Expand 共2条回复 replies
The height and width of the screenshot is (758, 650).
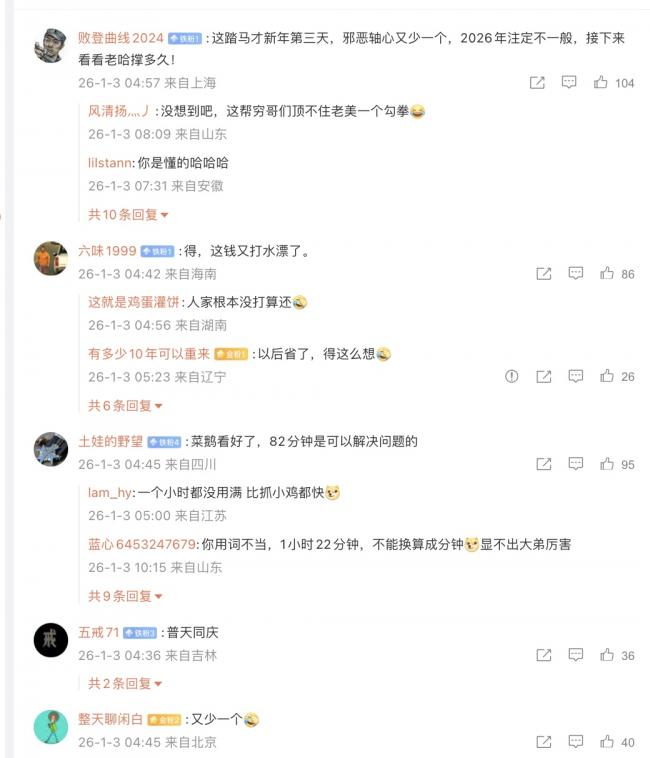pos(125,683)
